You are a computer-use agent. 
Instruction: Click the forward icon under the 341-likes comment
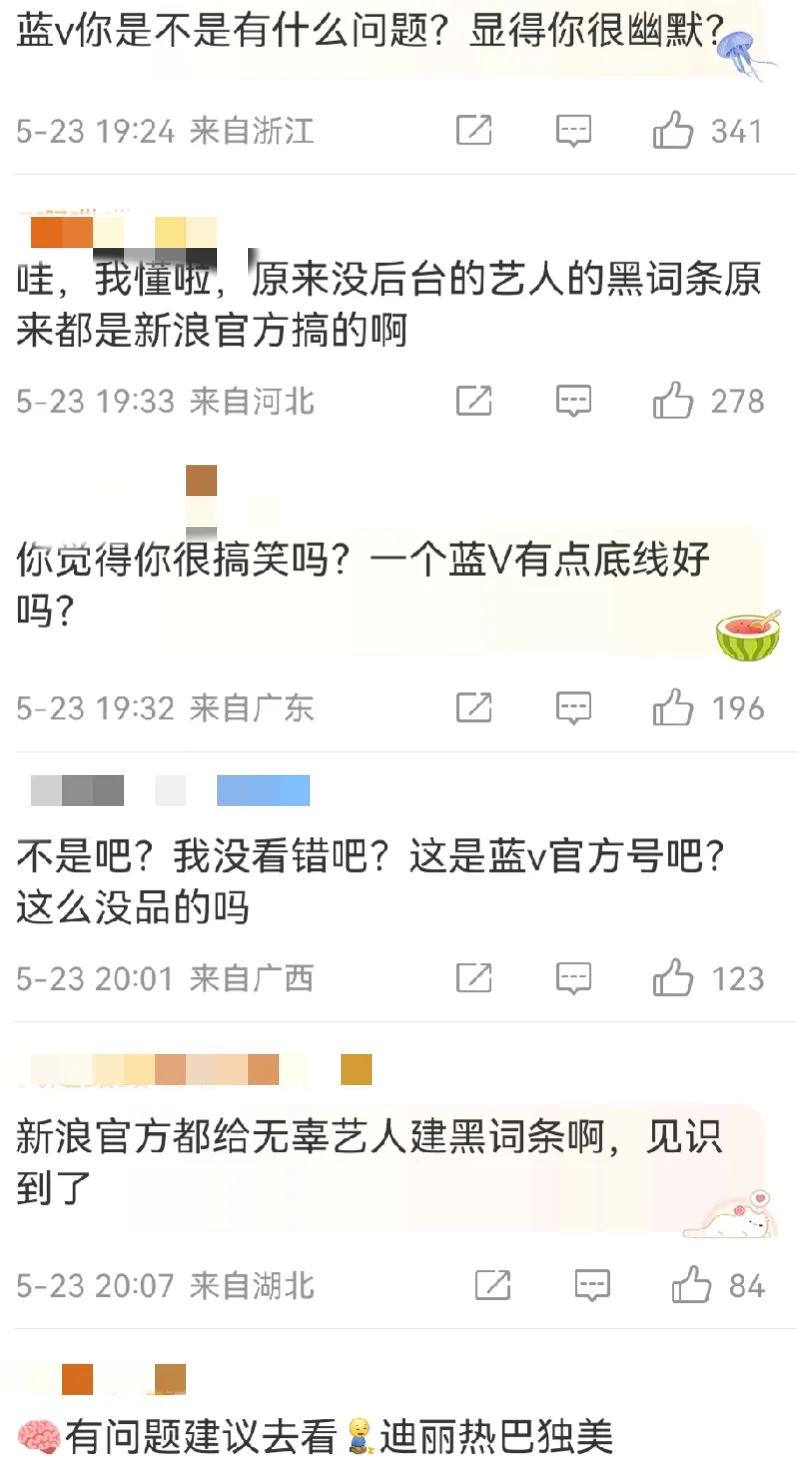point(475,130)
